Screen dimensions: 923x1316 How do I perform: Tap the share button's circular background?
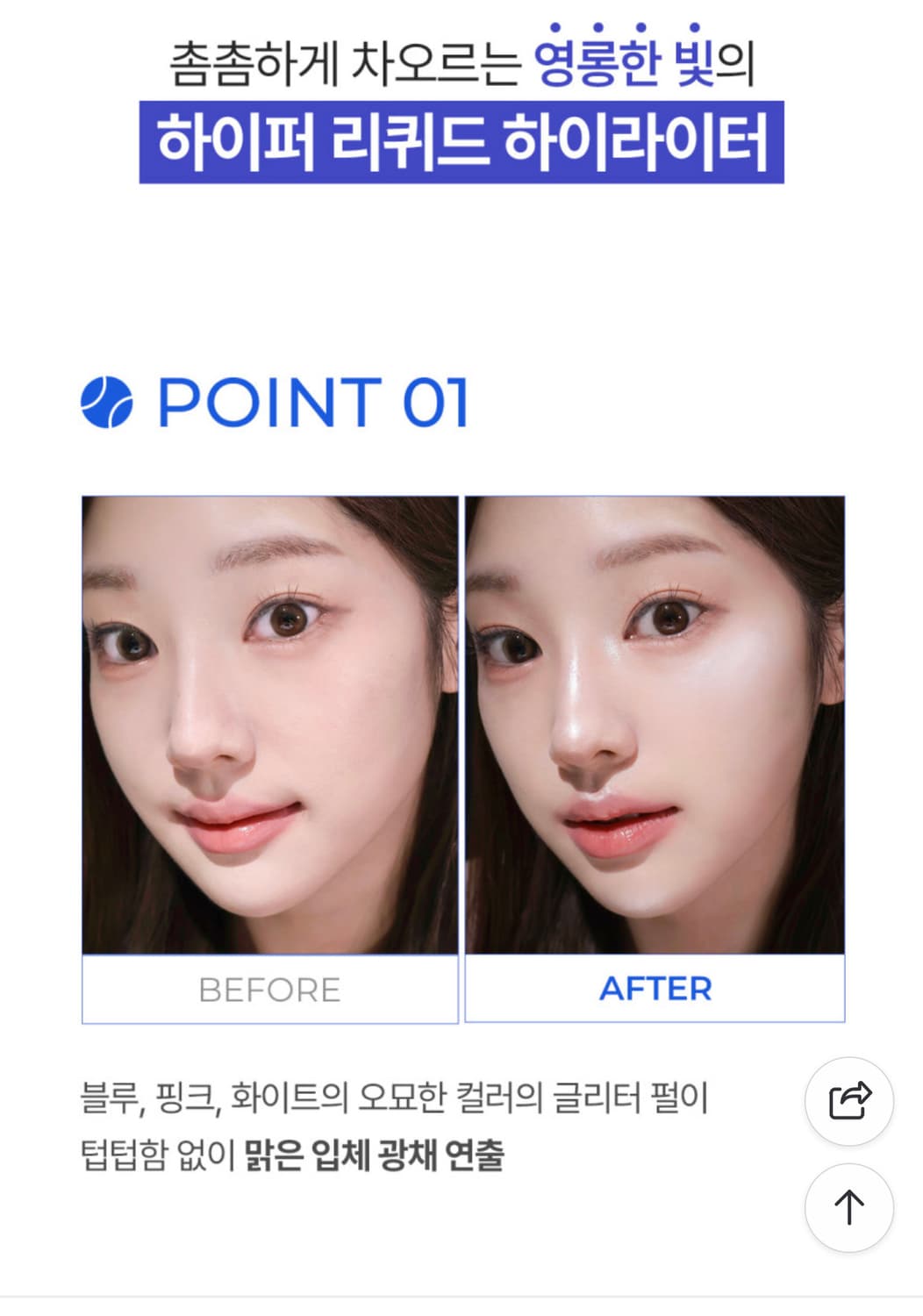(x=848, y=1100)
